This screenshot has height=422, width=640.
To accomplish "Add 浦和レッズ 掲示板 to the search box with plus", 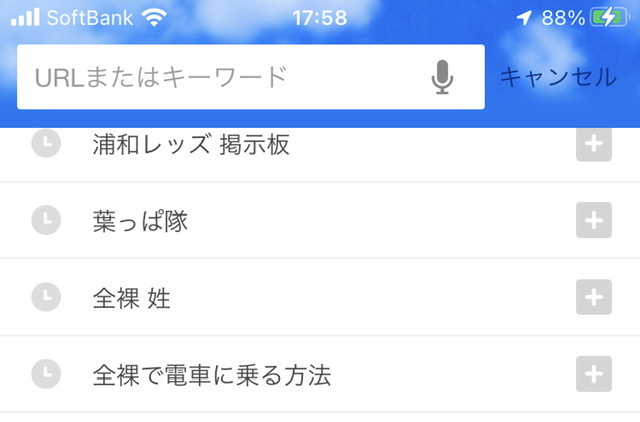I will 594,144.
